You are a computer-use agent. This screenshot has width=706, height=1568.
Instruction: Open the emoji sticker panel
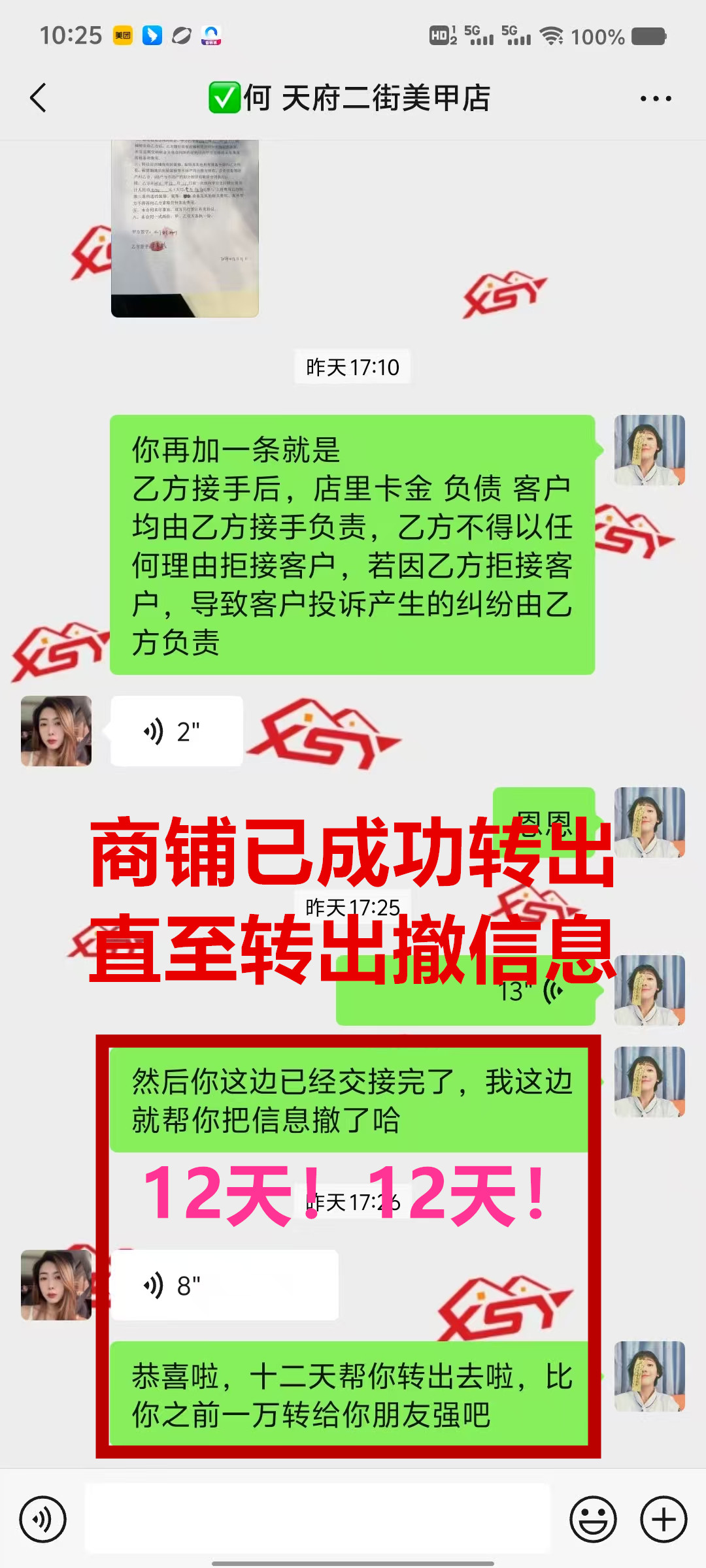593,1519
